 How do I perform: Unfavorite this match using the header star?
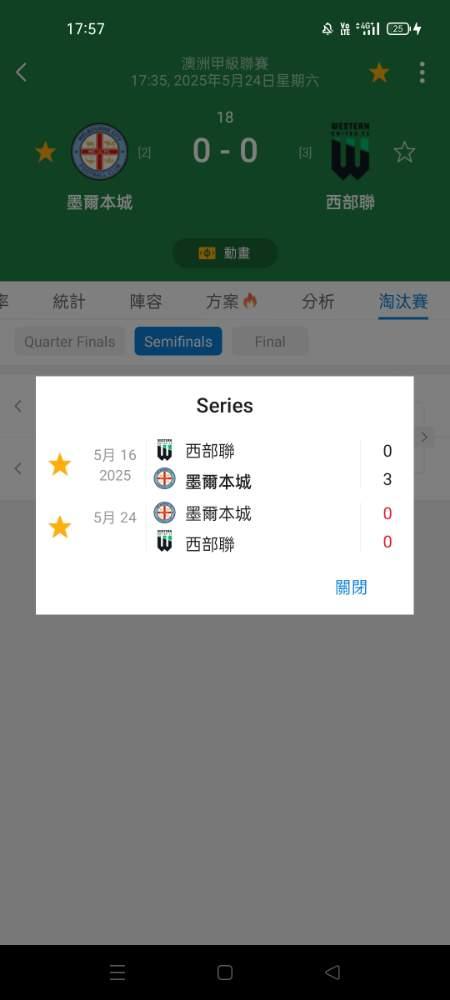tap(379, 73)
